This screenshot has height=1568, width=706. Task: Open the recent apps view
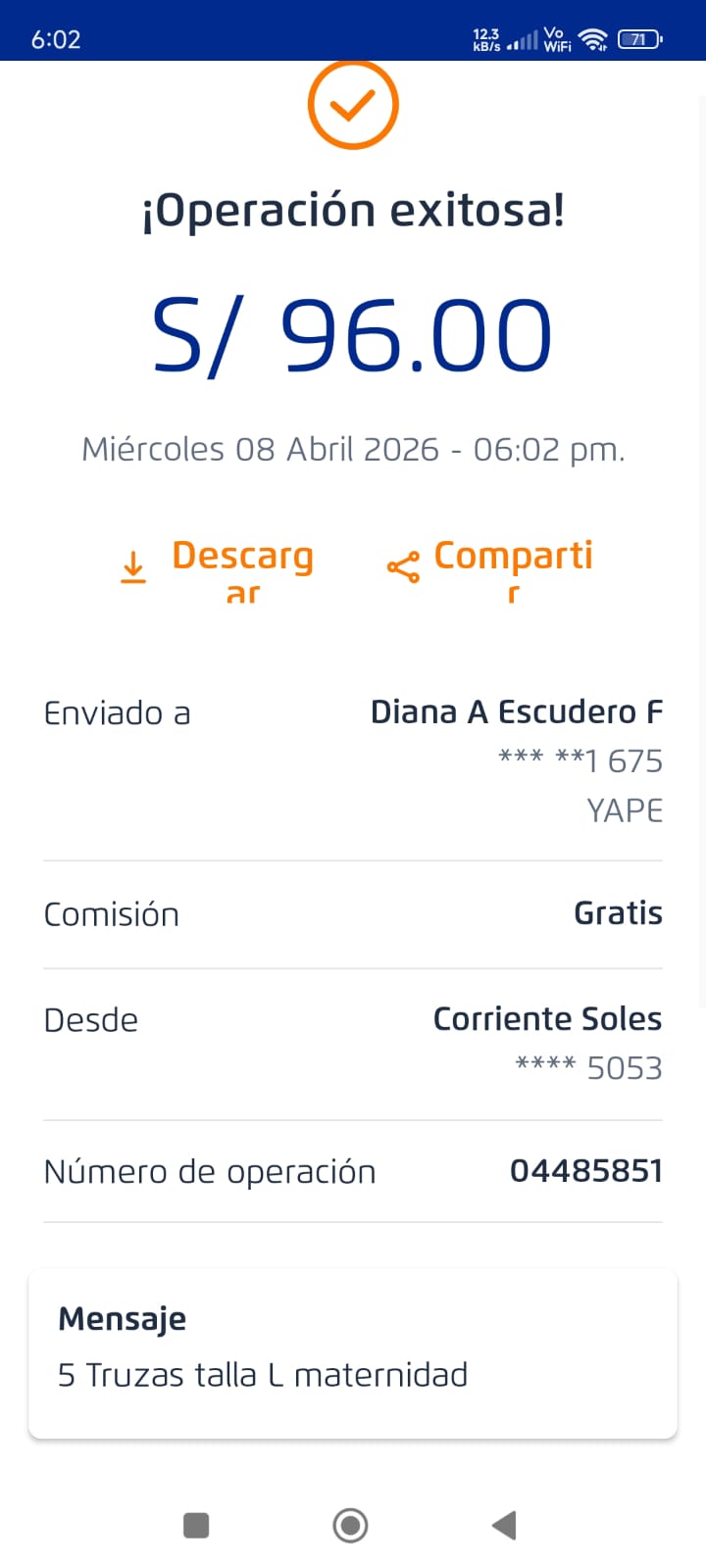(x=196, y=1525)
